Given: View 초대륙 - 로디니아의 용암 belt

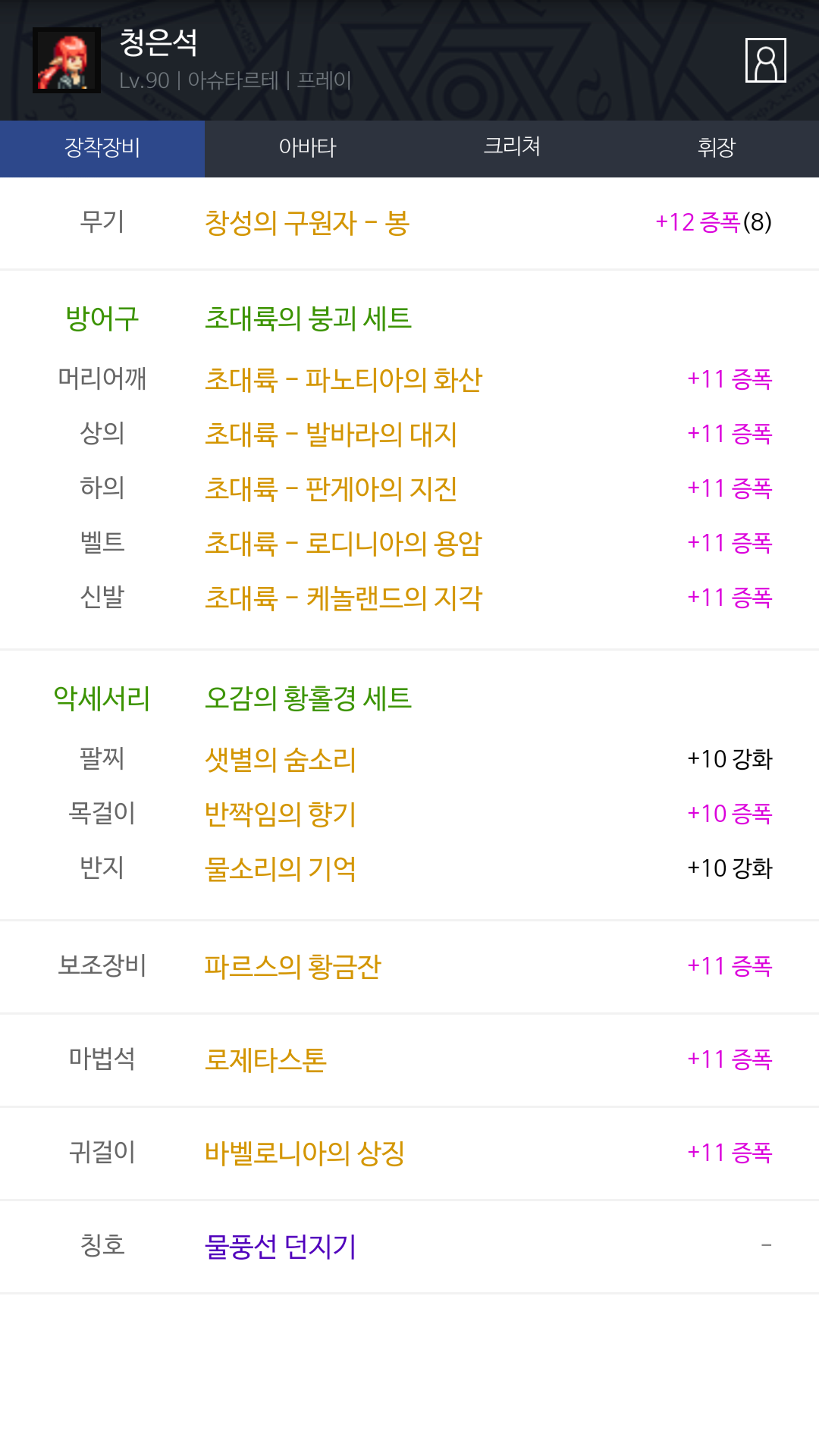Looking at the screenshot, I should tap(344, 543).
